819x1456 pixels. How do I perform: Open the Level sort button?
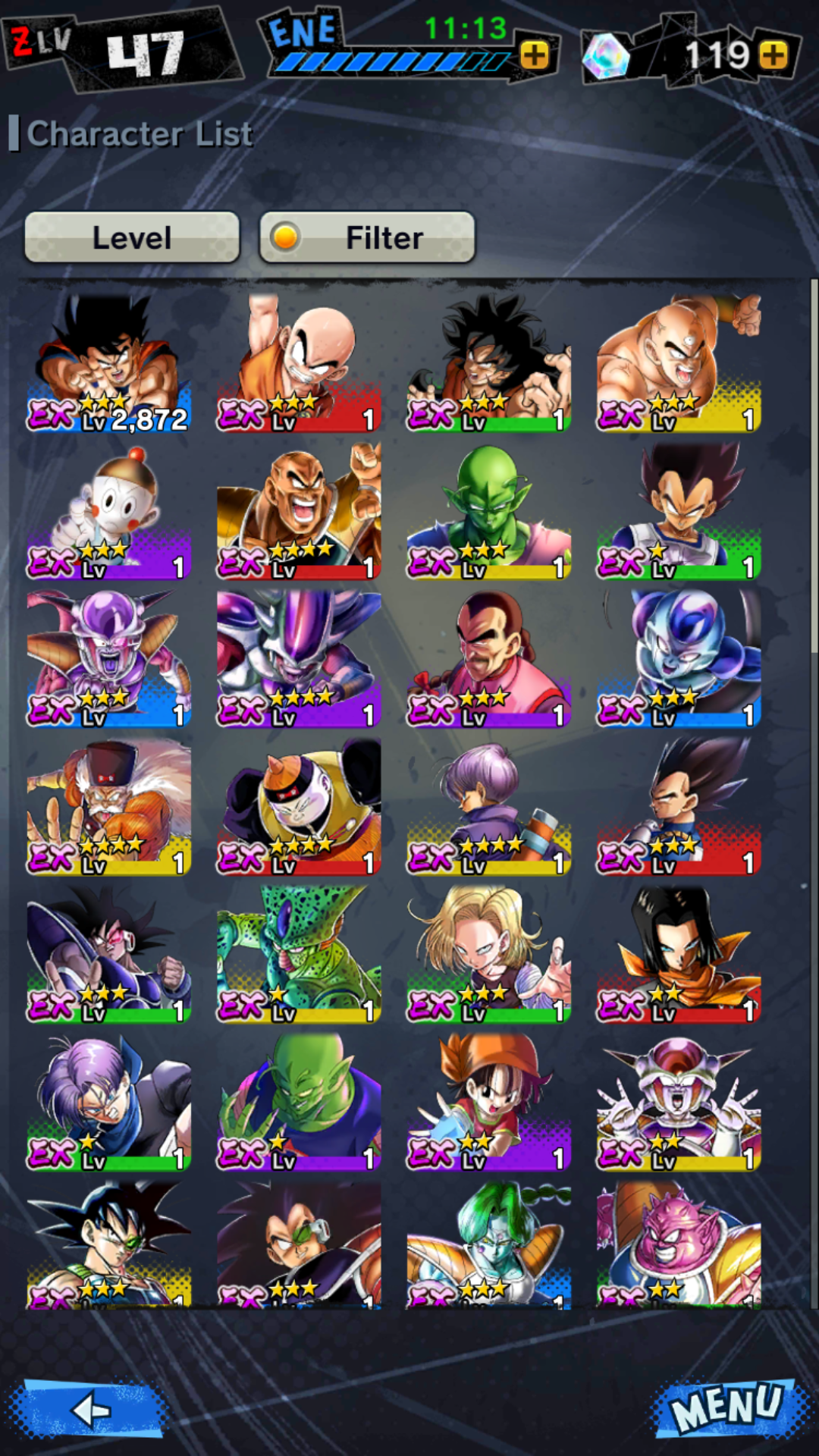click(x=132, y=237)
